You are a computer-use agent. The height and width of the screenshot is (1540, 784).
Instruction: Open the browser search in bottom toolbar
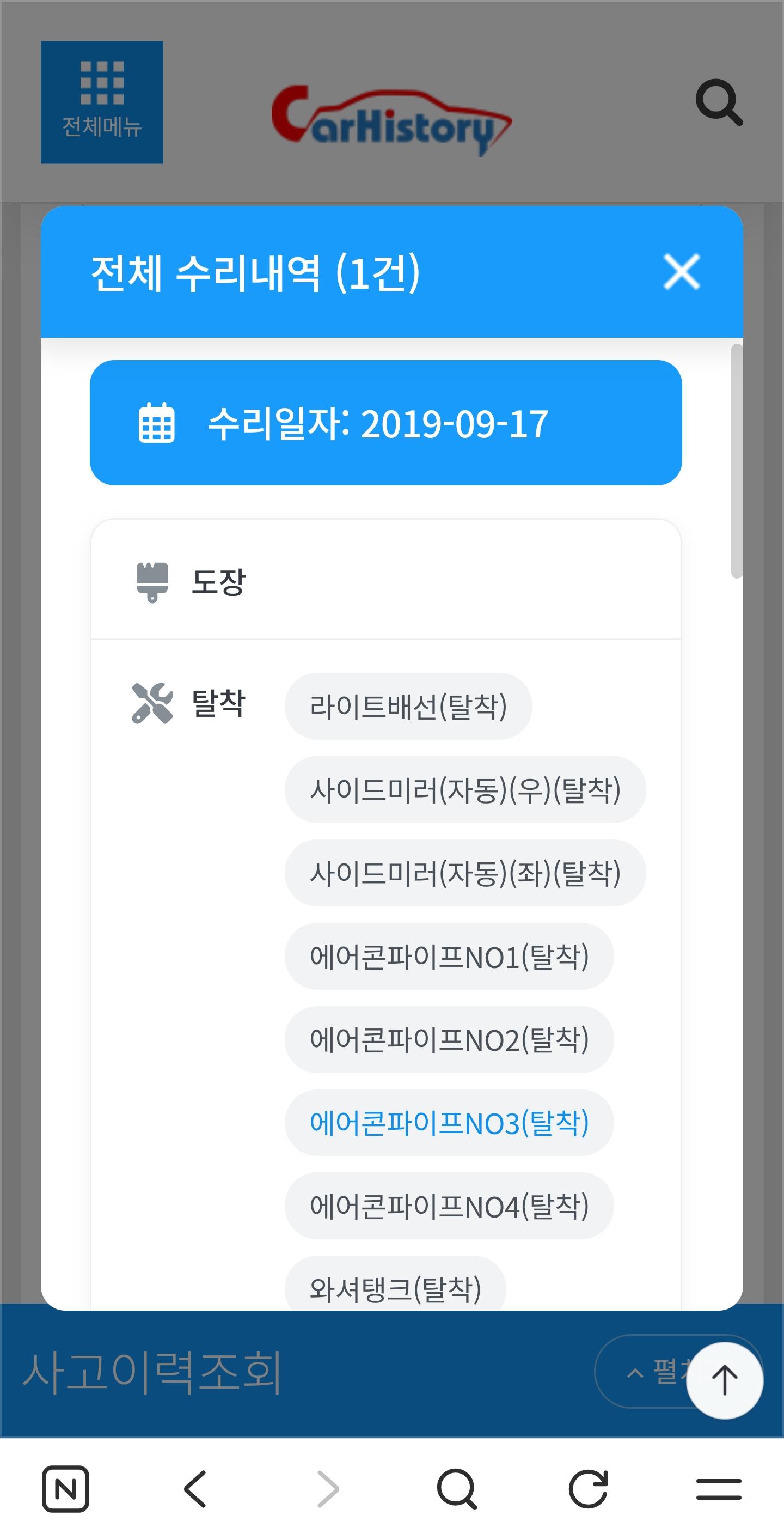[x=457, y=1489]
